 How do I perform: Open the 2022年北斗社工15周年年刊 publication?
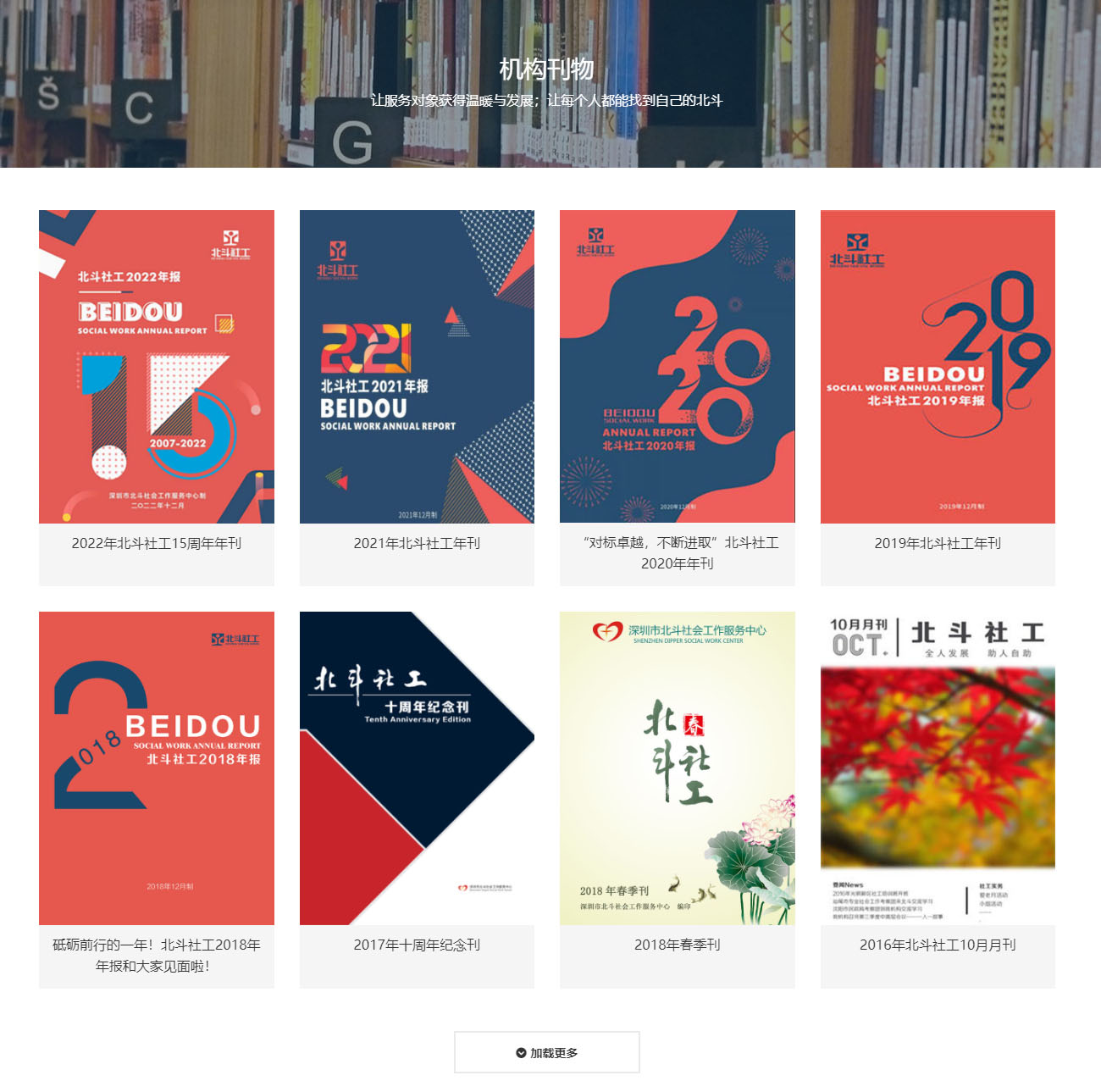pos(157,367)
